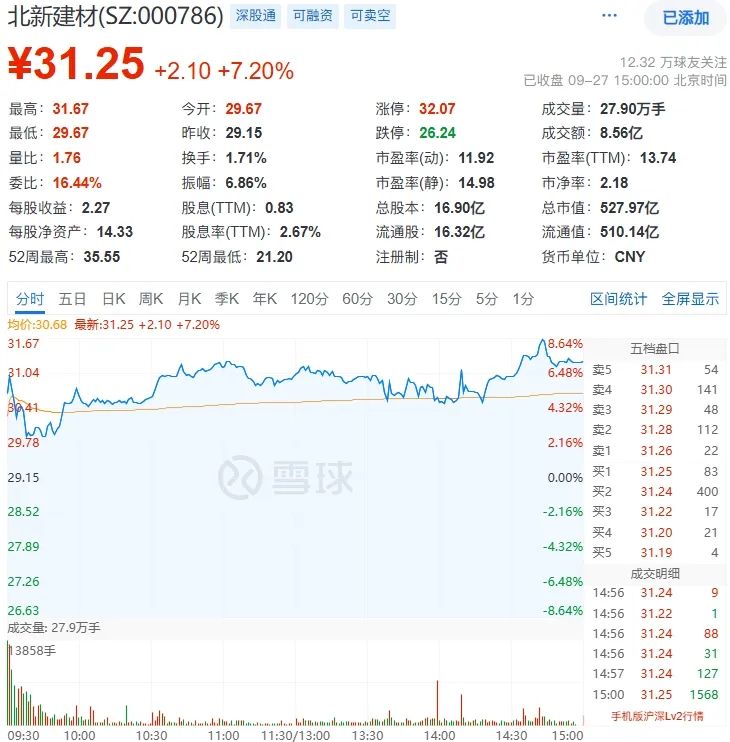View the 15分 chart
Screen dimensions: 730x742
point(446,299)
